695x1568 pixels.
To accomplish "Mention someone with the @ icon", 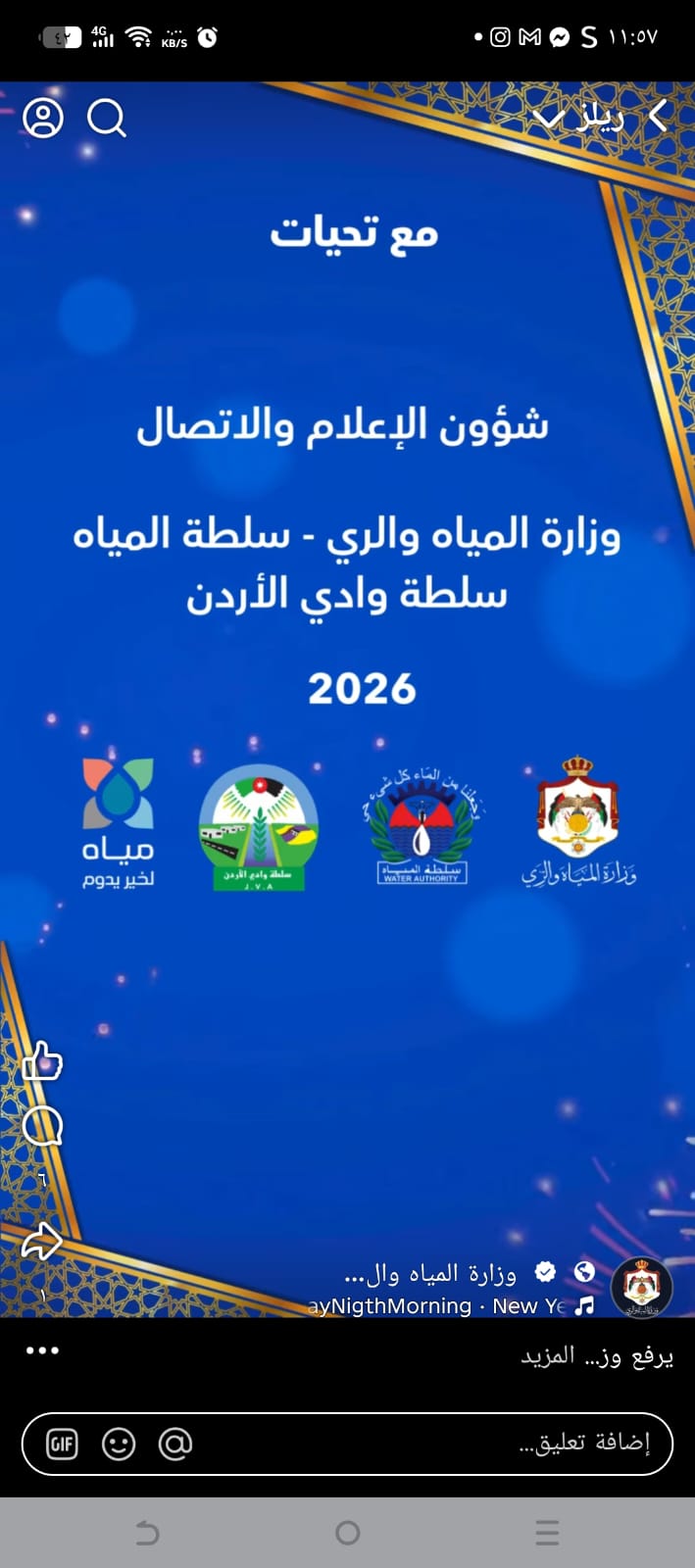I will (x=175, y=1444).
